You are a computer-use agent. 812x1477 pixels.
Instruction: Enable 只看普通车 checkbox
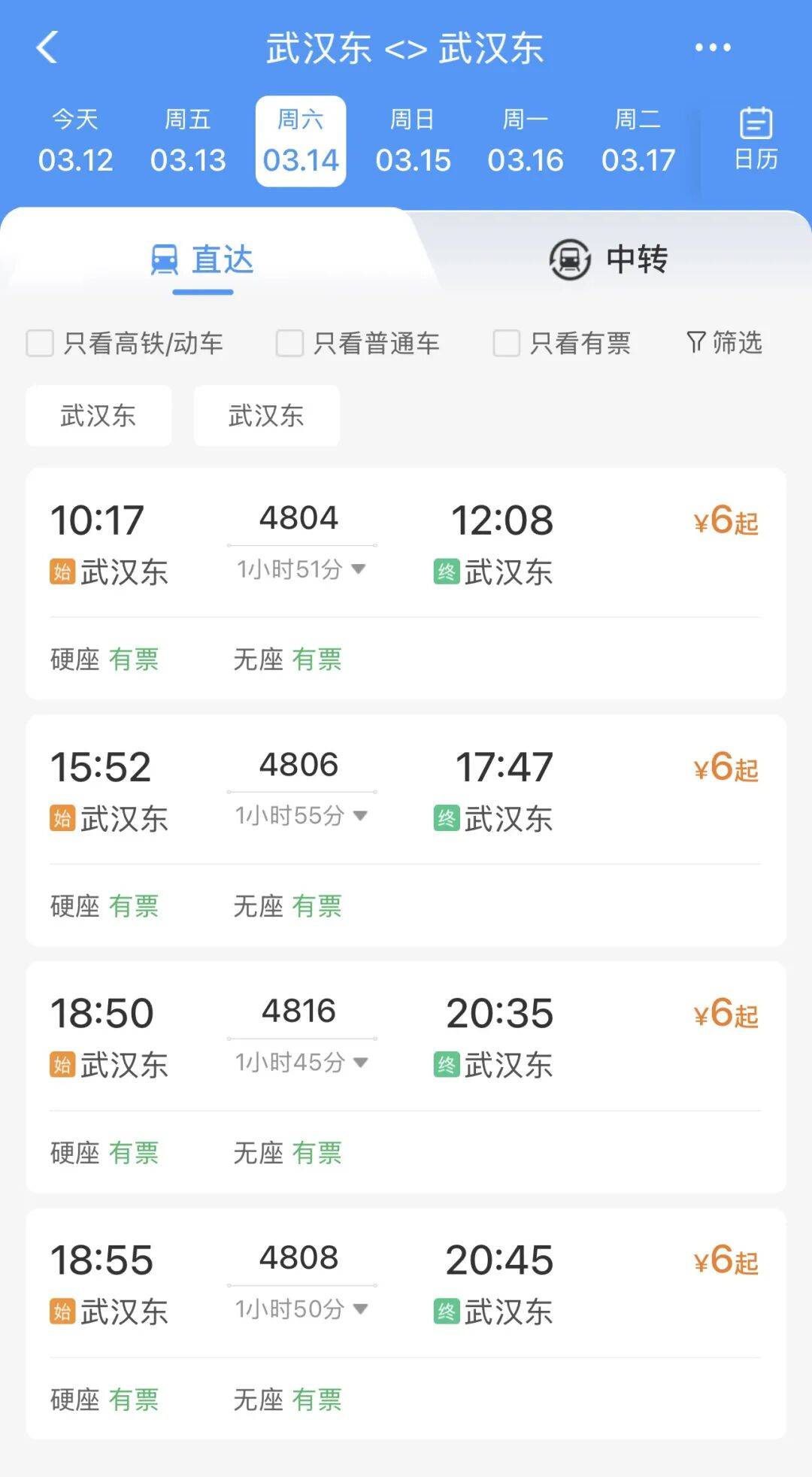290,344
